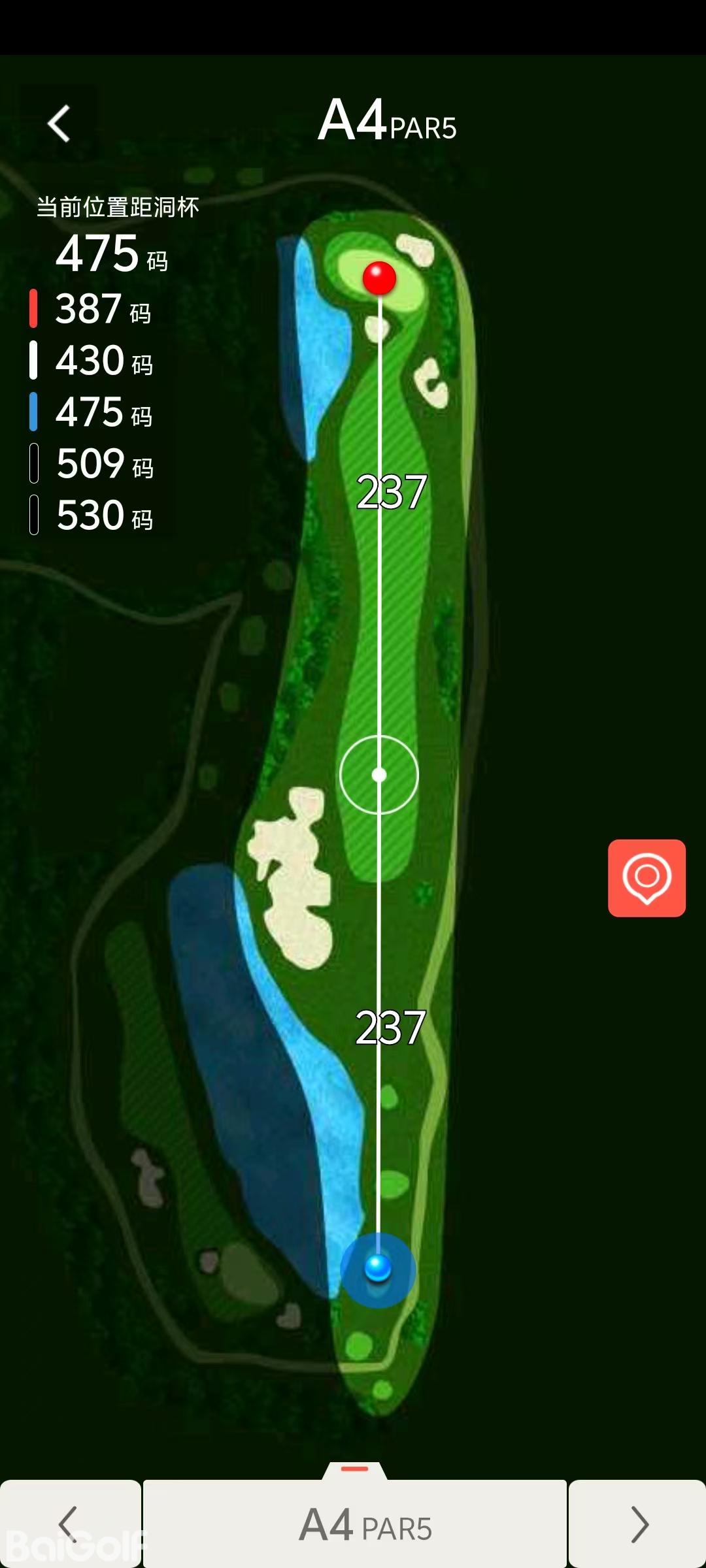This screenshot has height=1568, width=706.
Task: Tap the red pin flag on green
Action: pyautogui.click(x=379, y=278)
